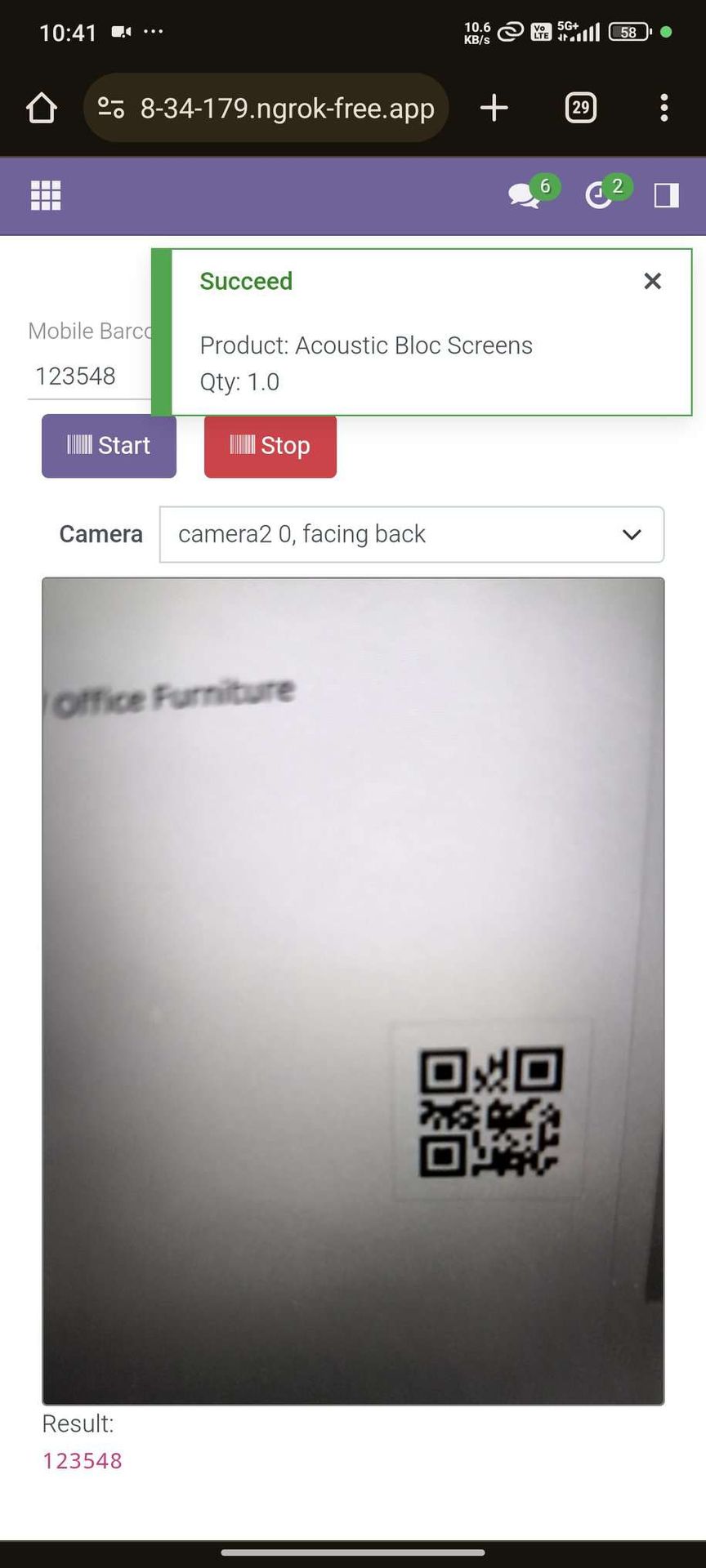Dismiss the Succeed notification
The image size is (706, 1568).
click(x=652, y=281)
